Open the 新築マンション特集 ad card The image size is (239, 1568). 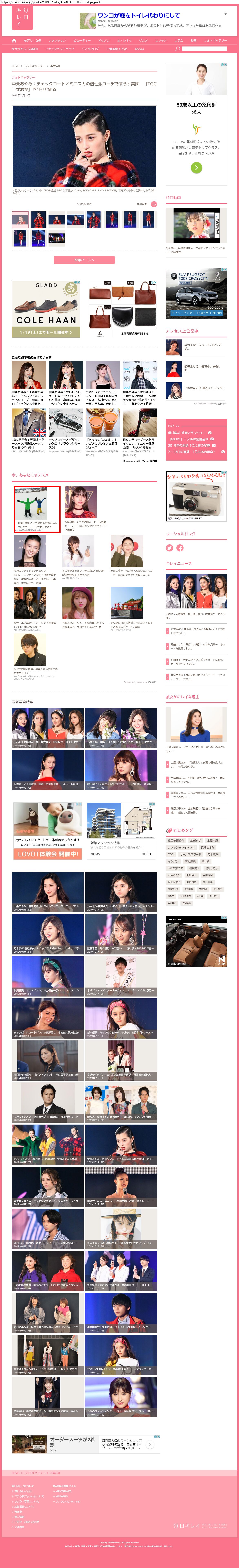[x=121, y=831]
